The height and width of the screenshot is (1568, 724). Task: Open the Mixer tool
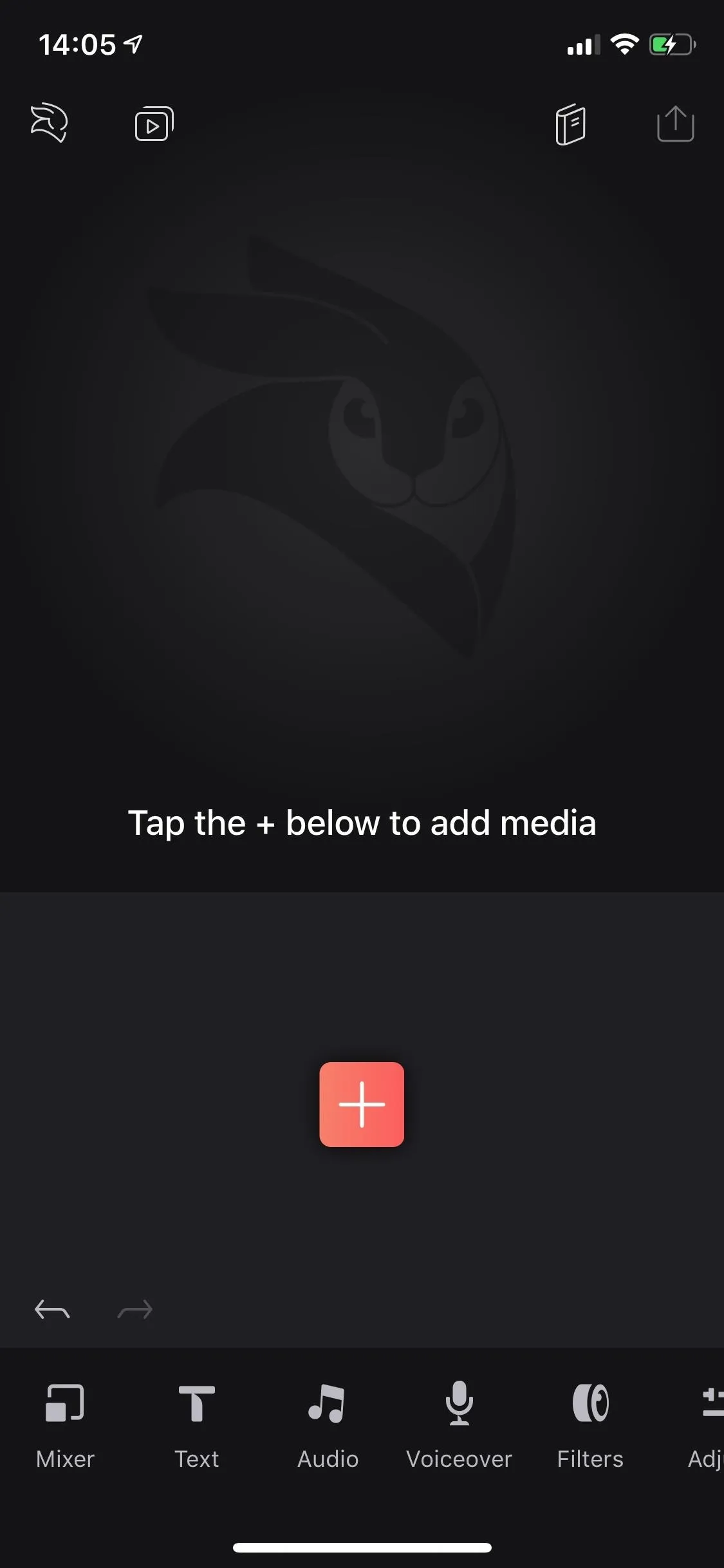point(65,1425)
